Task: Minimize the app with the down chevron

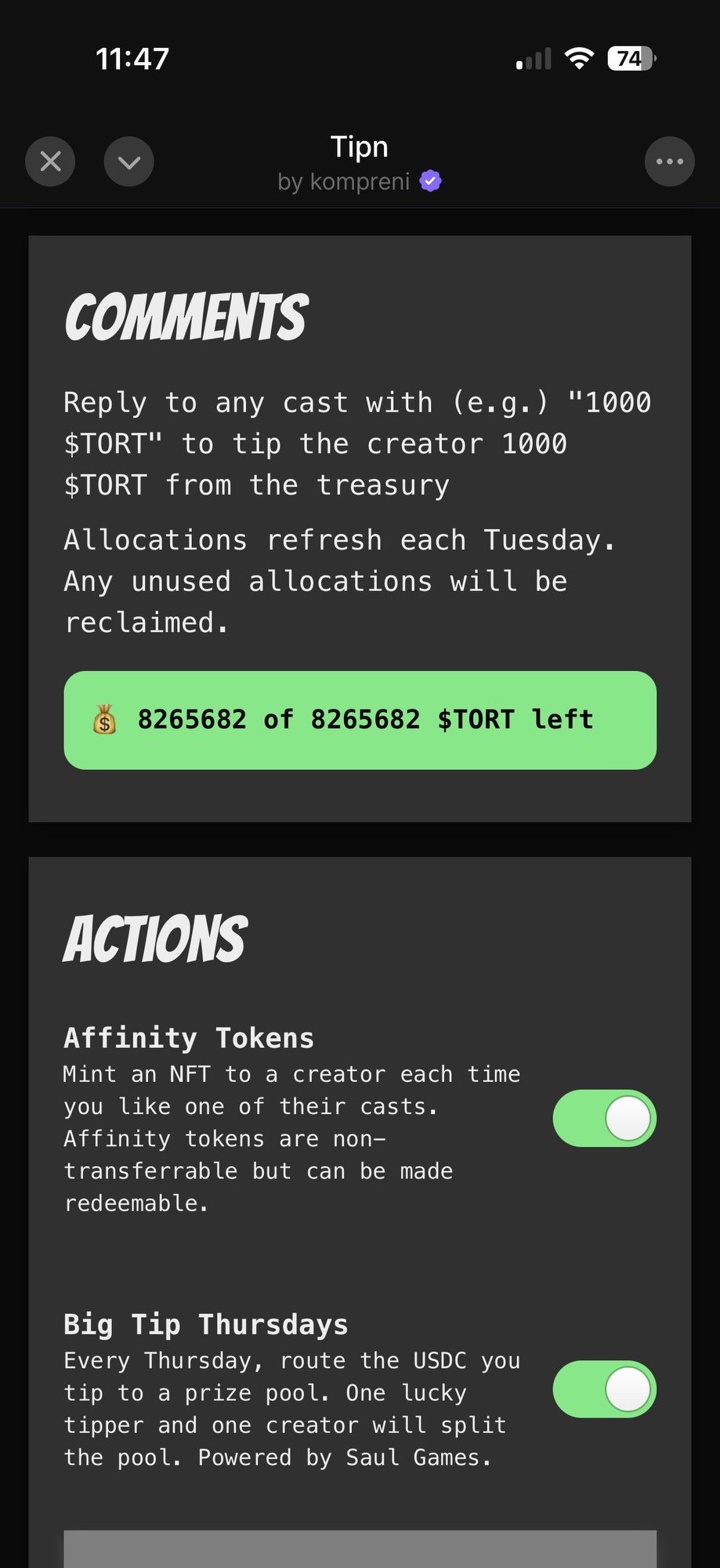Action: tap(129, 162)
